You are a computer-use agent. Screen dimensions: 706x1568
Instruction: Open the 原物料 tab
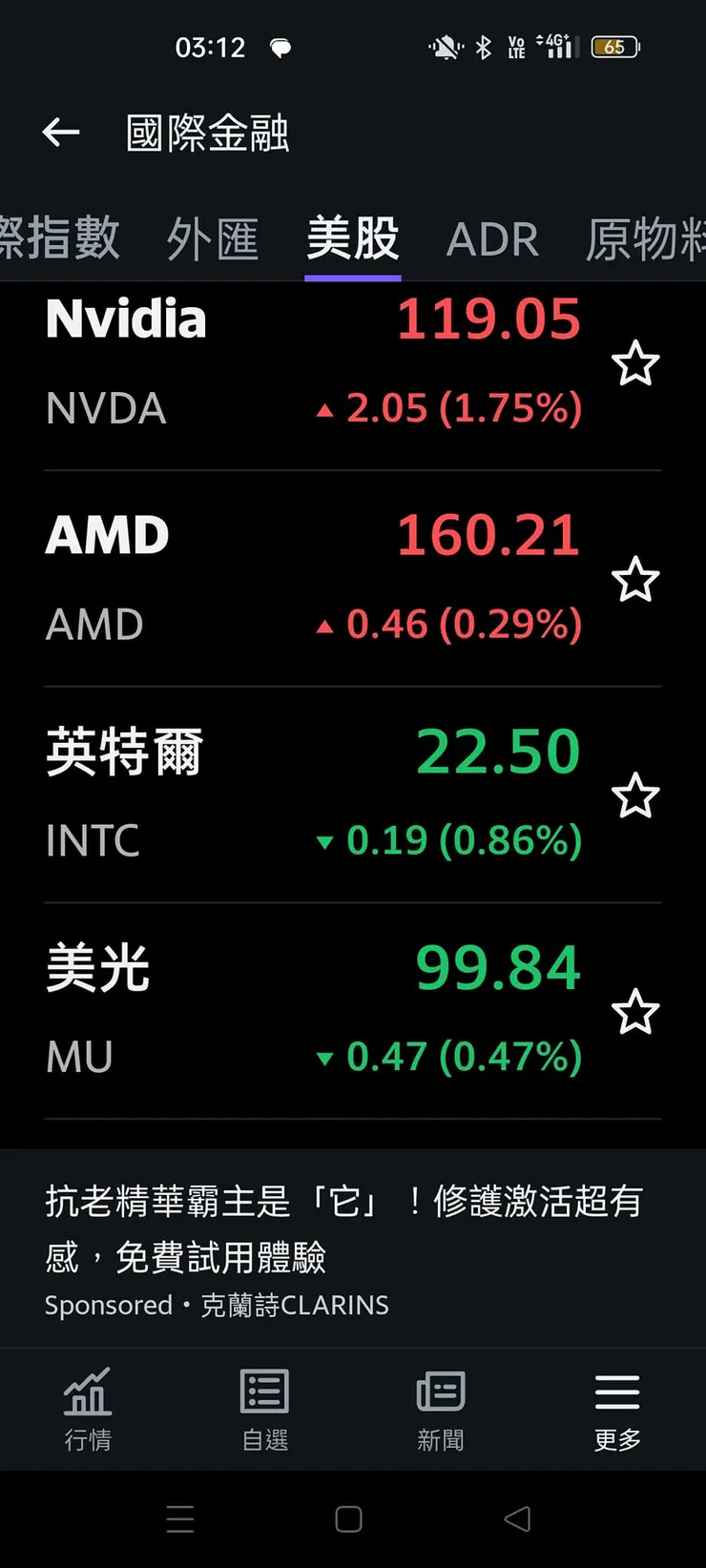point(645,238)
